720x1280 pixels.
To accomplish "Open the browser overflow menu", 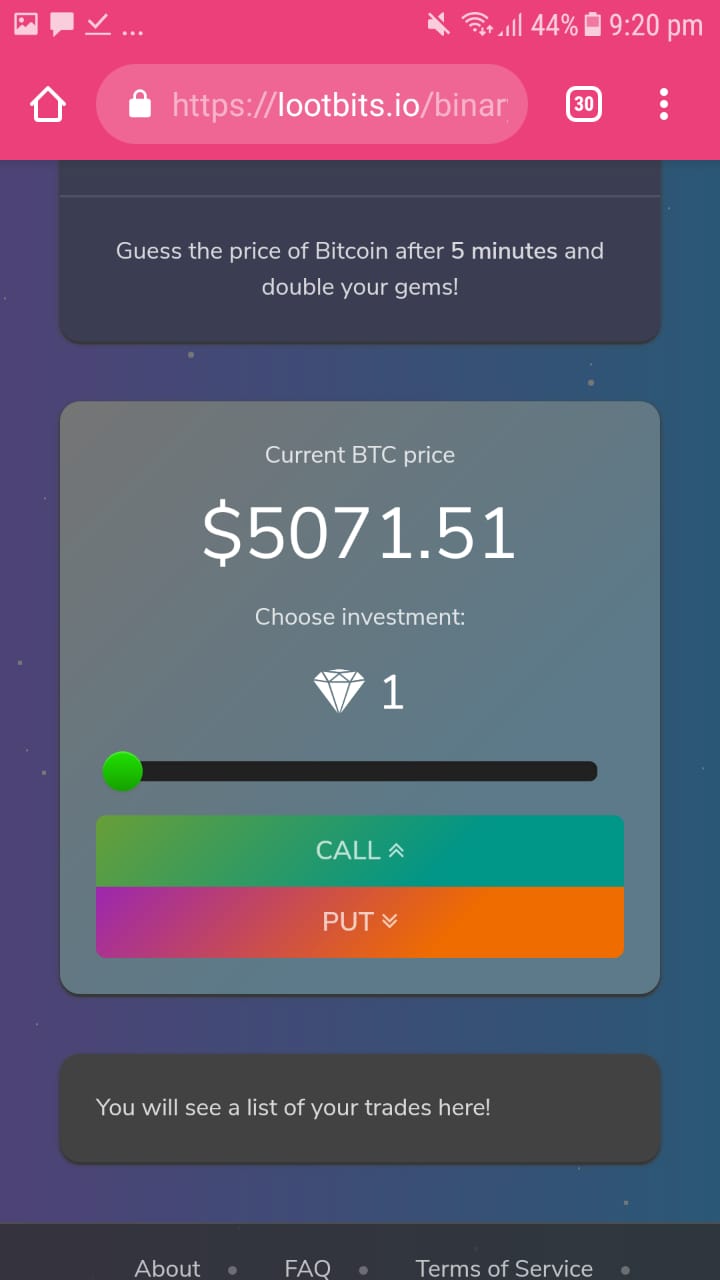I will tap(664, 104).
